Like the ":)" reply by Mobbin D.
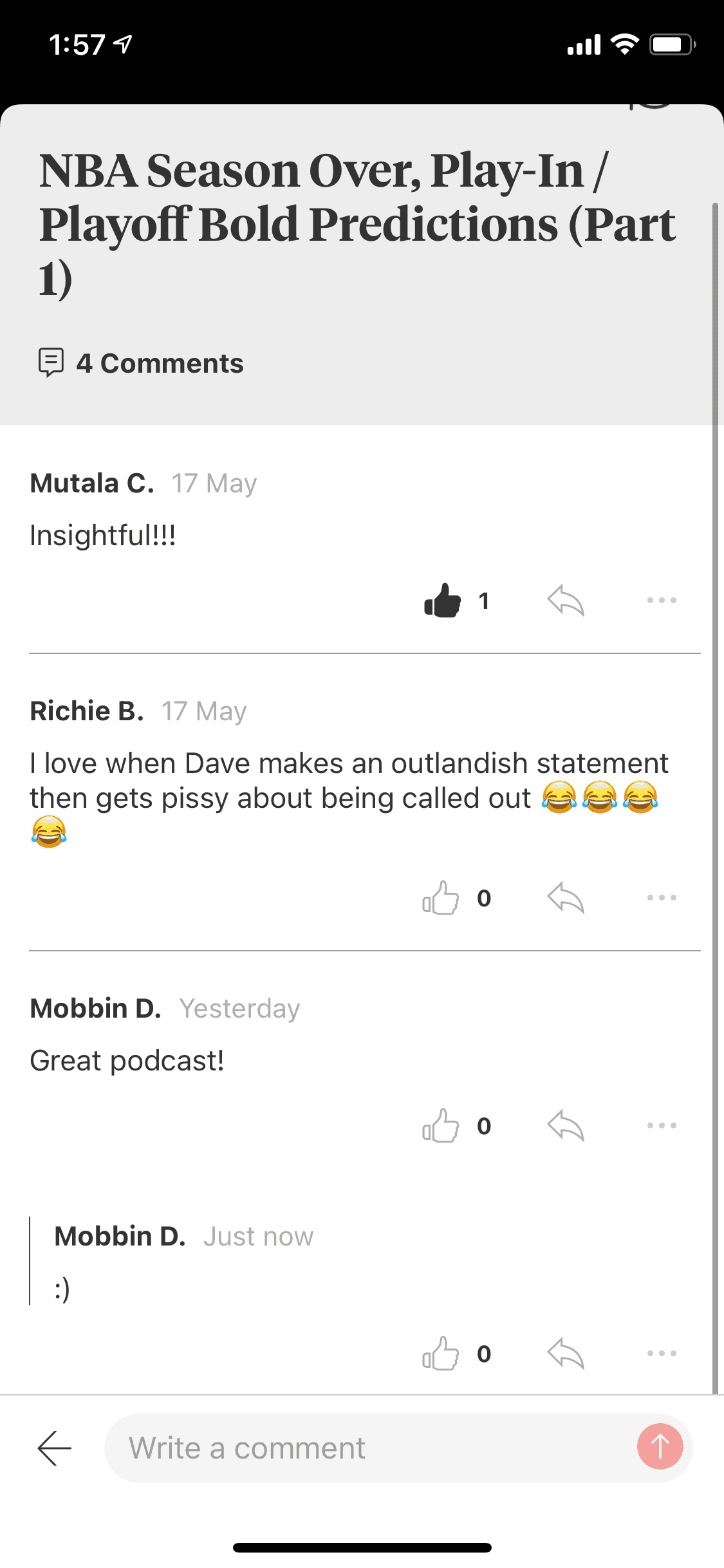The image size is (724, 1568). [x=441, y=1354]
